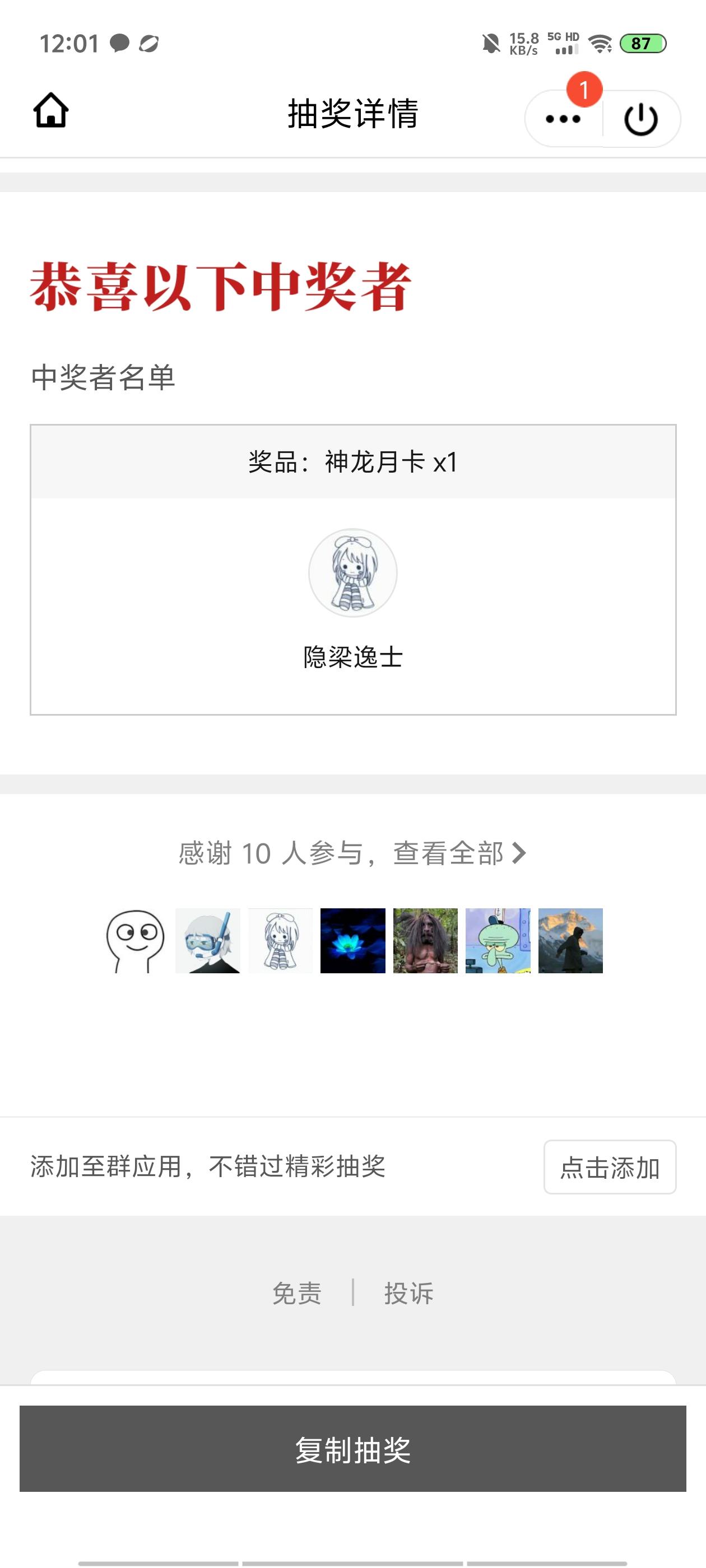This screenshot has height=1568, width=706.
Task: Click the snowy mountain participant avatar
Action: pos(571,940)
